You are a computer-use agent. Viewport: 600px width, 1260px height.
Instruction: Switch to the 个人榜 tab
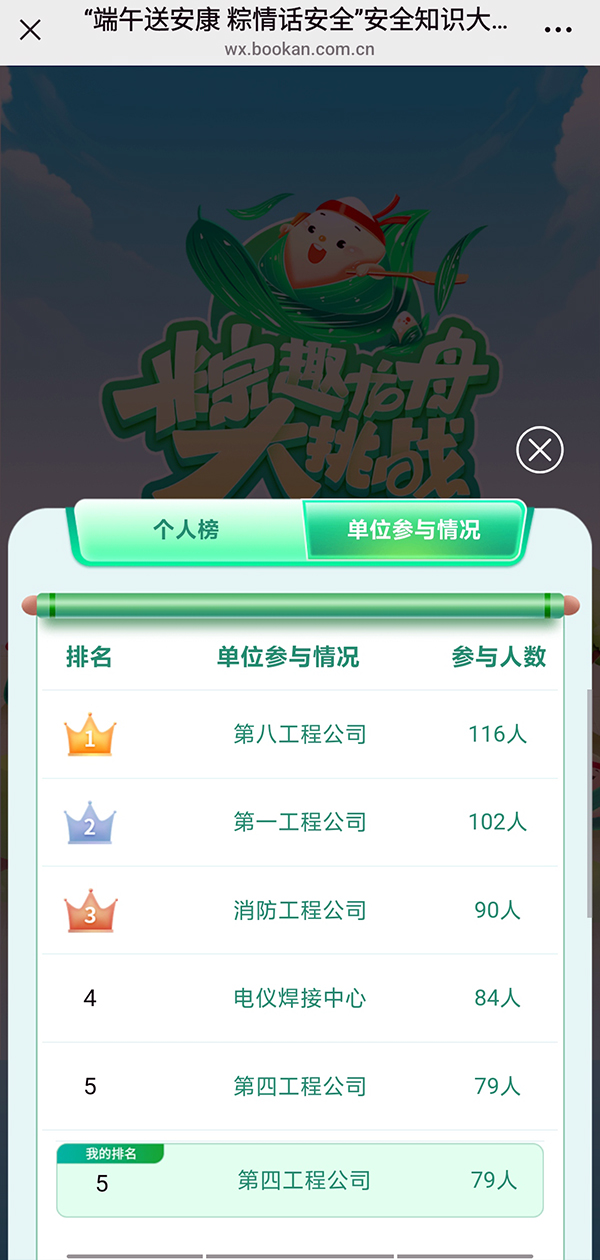point(186,530)
